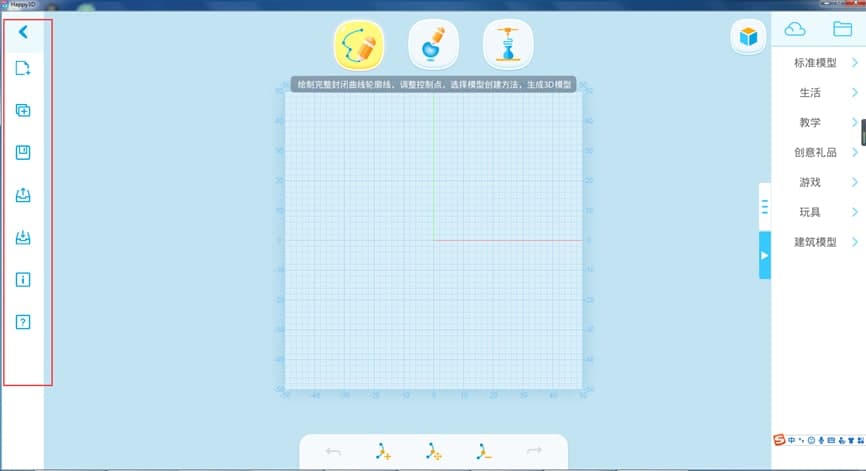Tap the import tray icon with down arrow
Screen dimensions: 866x471
tap(24, 237)
